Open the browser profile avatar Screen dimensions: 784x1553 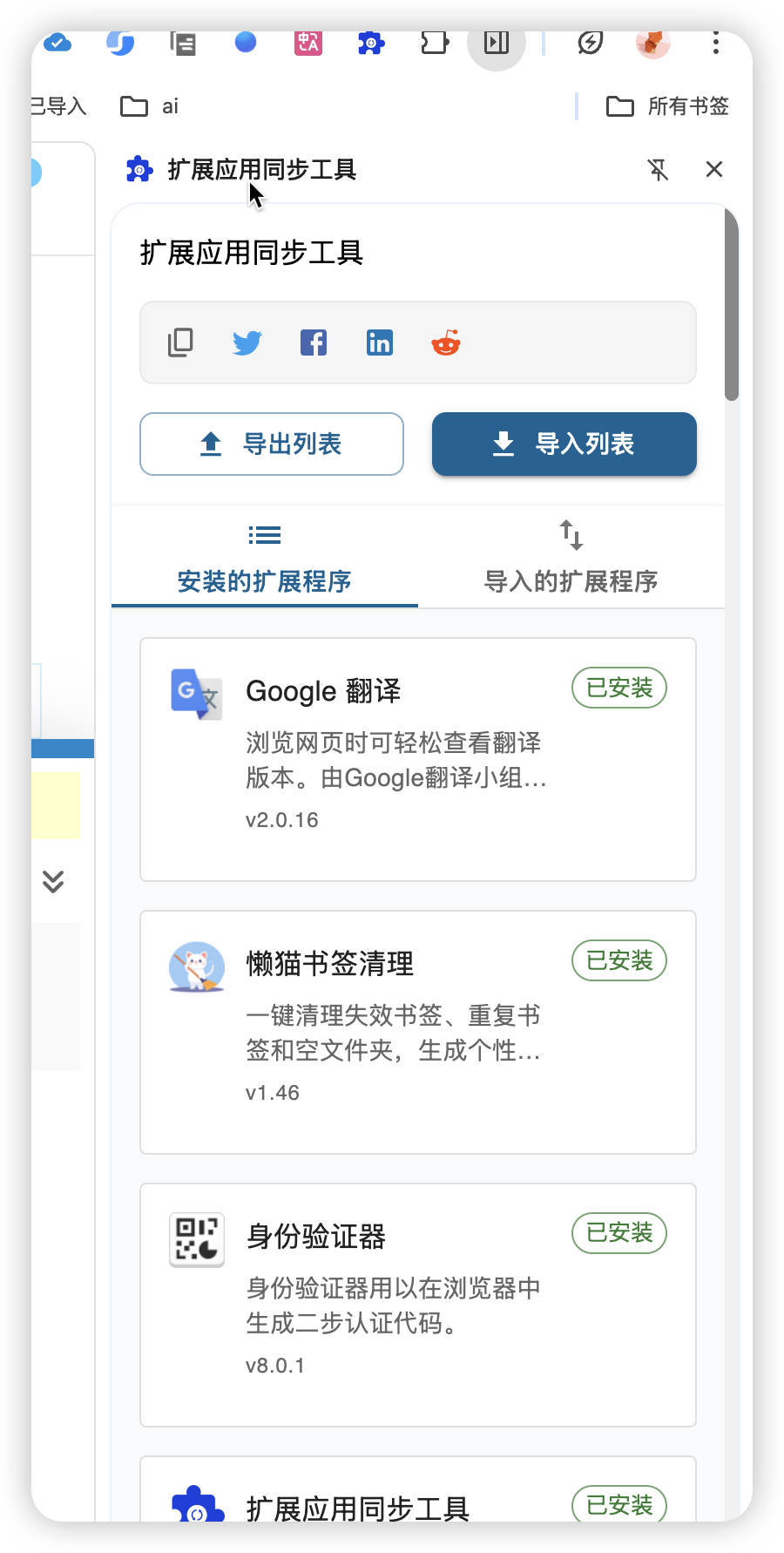652,42
